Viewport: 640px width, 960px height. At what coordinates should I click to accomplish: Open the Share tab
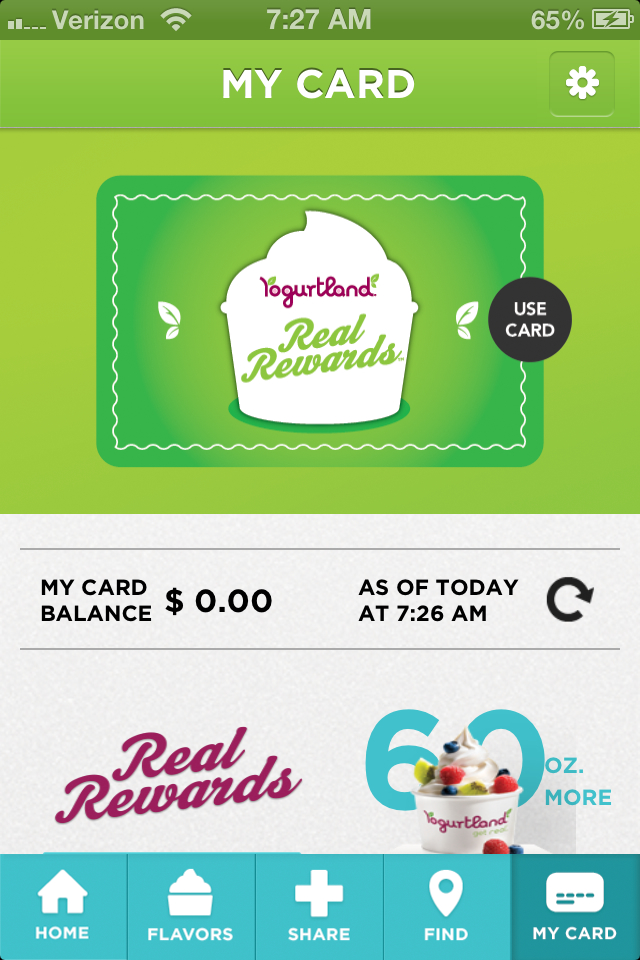click(318, 907)
